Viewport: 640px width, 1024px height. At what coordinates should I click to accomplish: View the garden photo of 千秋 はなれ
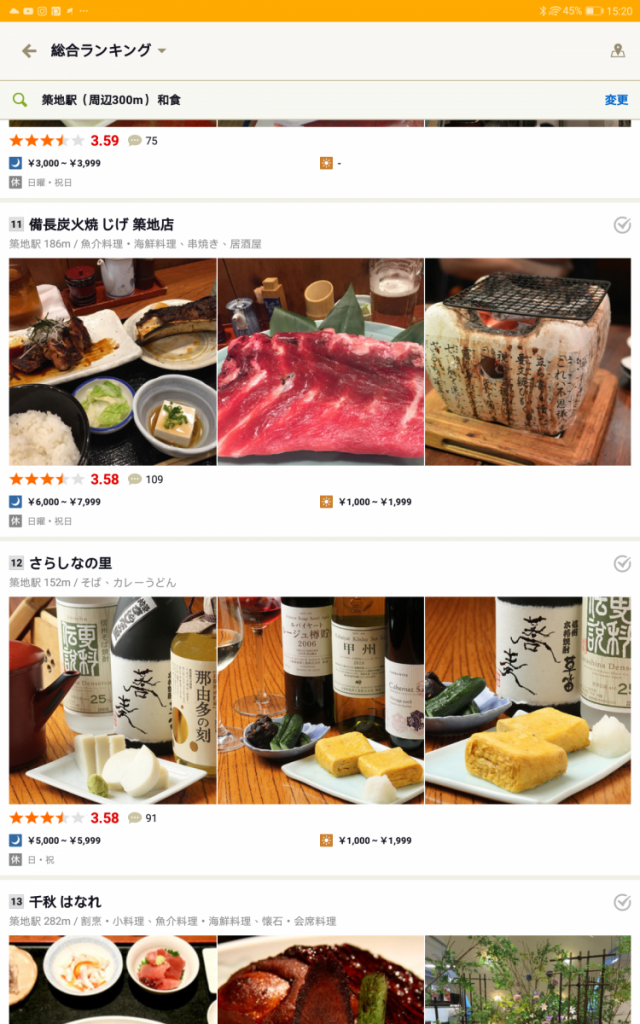pyautogui.click(x=527, y=980)
